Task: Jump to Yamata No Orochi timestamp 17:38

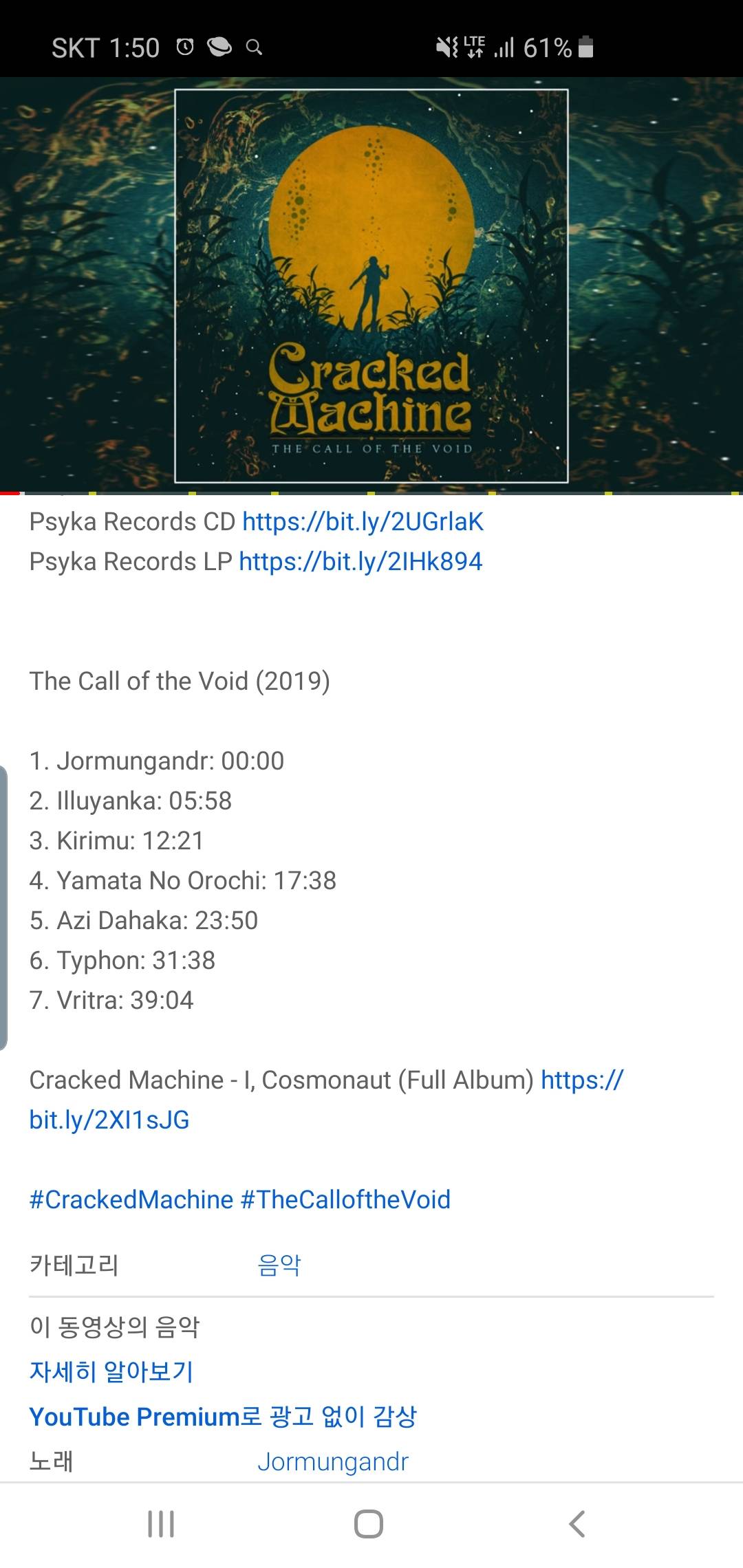Action: [305, 881]
